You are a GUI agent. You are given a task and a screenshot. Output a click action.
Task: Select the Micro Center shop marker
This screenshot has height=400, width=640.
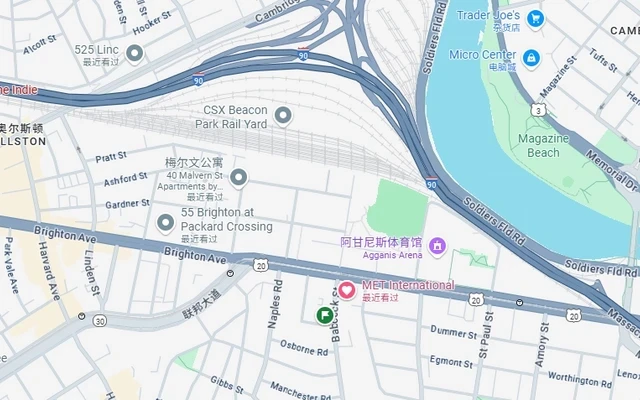pos(531,56)
